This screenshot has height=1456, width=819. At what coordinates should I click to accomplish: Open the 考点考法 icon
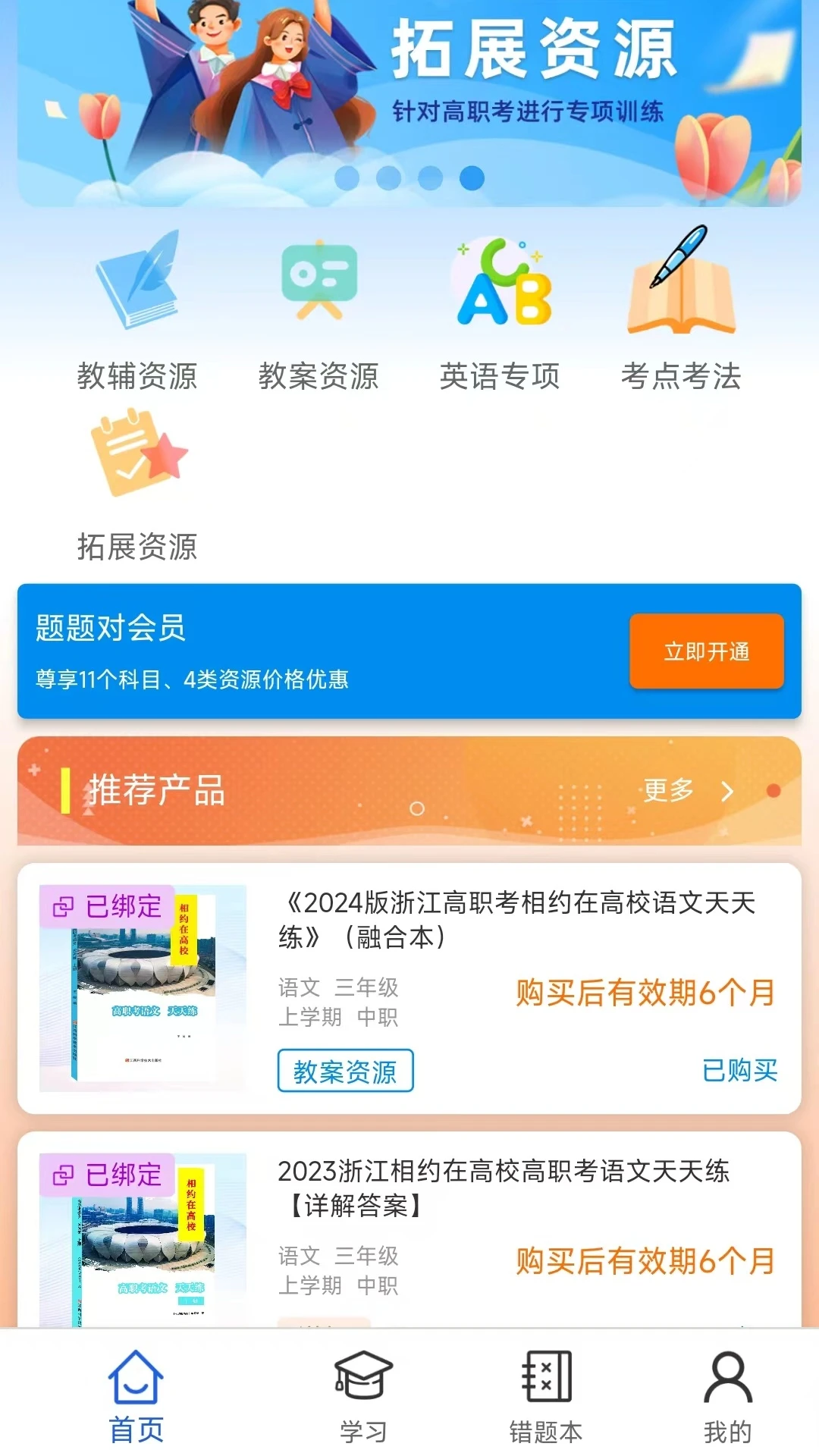click(682, 284)
